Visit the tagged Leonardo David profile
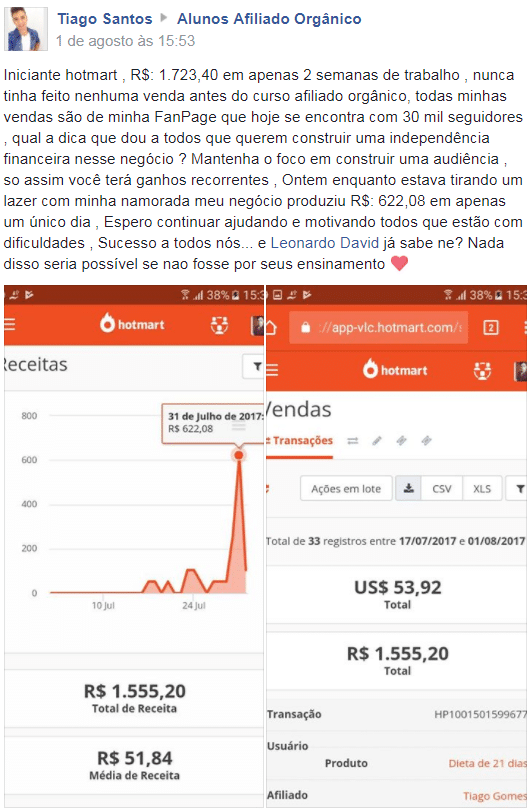Screen dimensions: 532x812 (325, 243)
